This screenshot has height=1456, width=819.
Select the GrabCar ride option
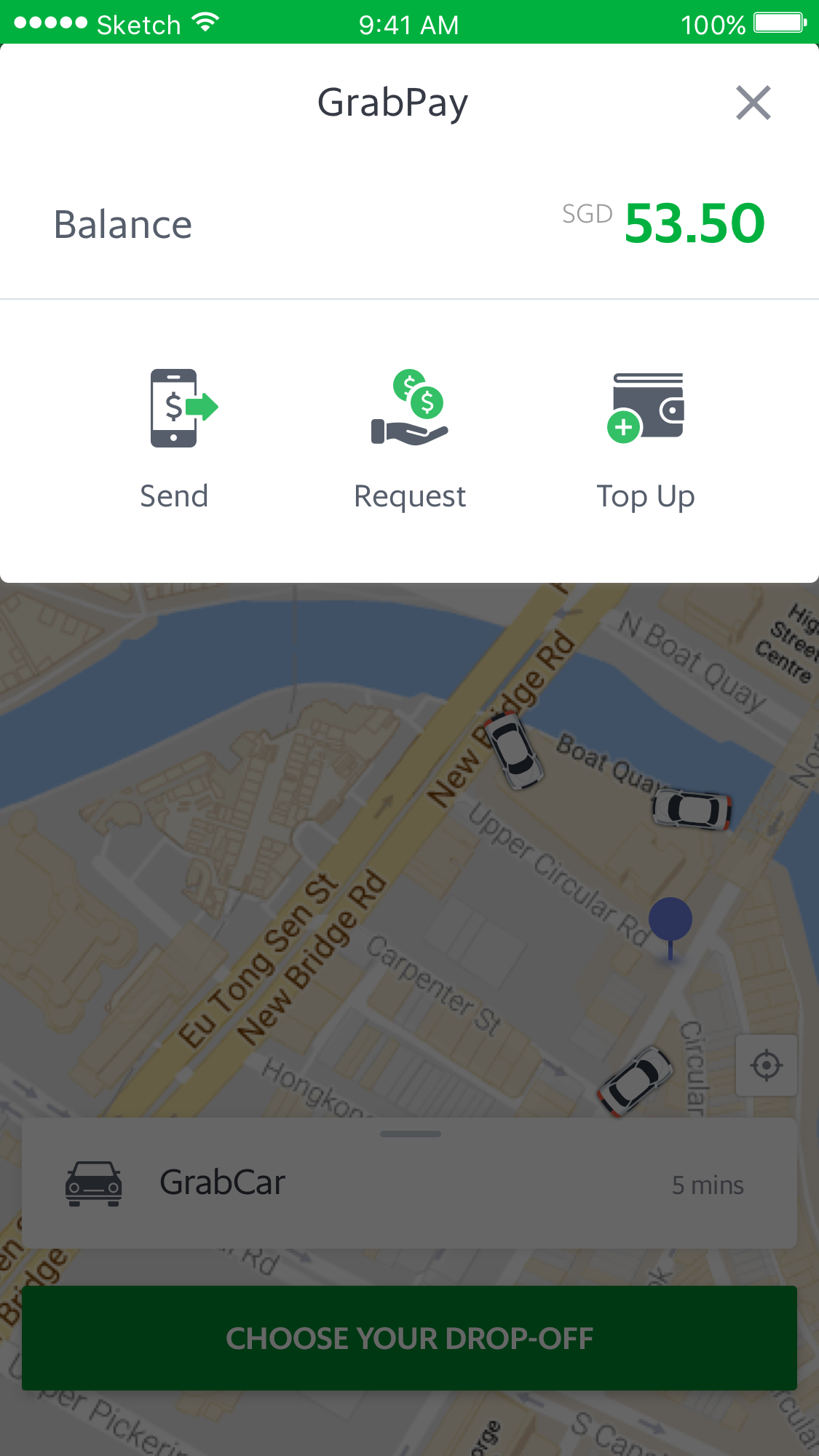click(x=409, y=1183)
